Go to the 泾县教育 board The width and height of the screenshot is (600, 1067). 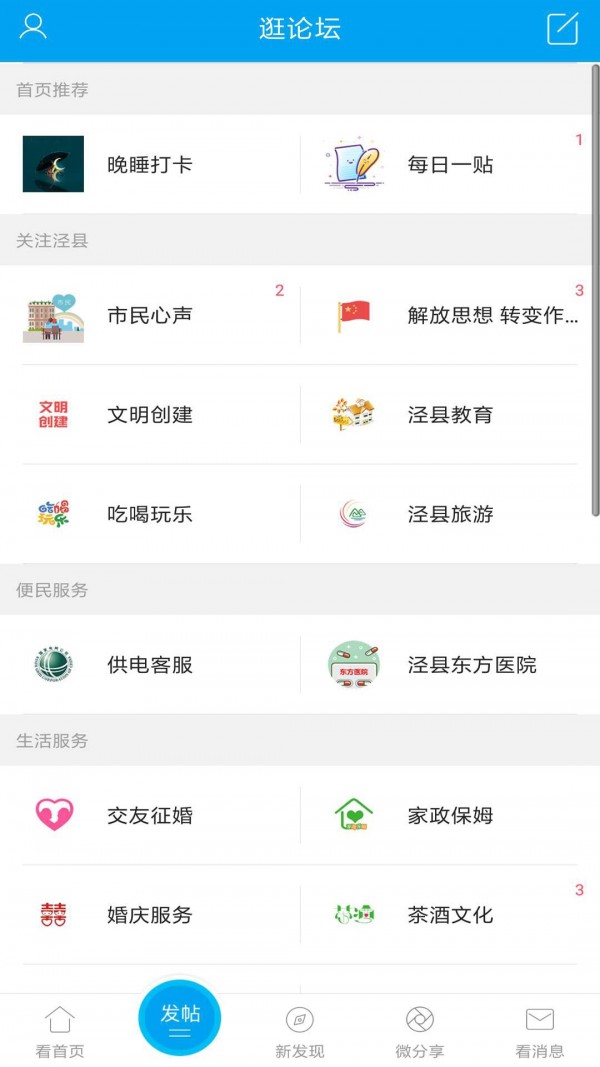450,415
